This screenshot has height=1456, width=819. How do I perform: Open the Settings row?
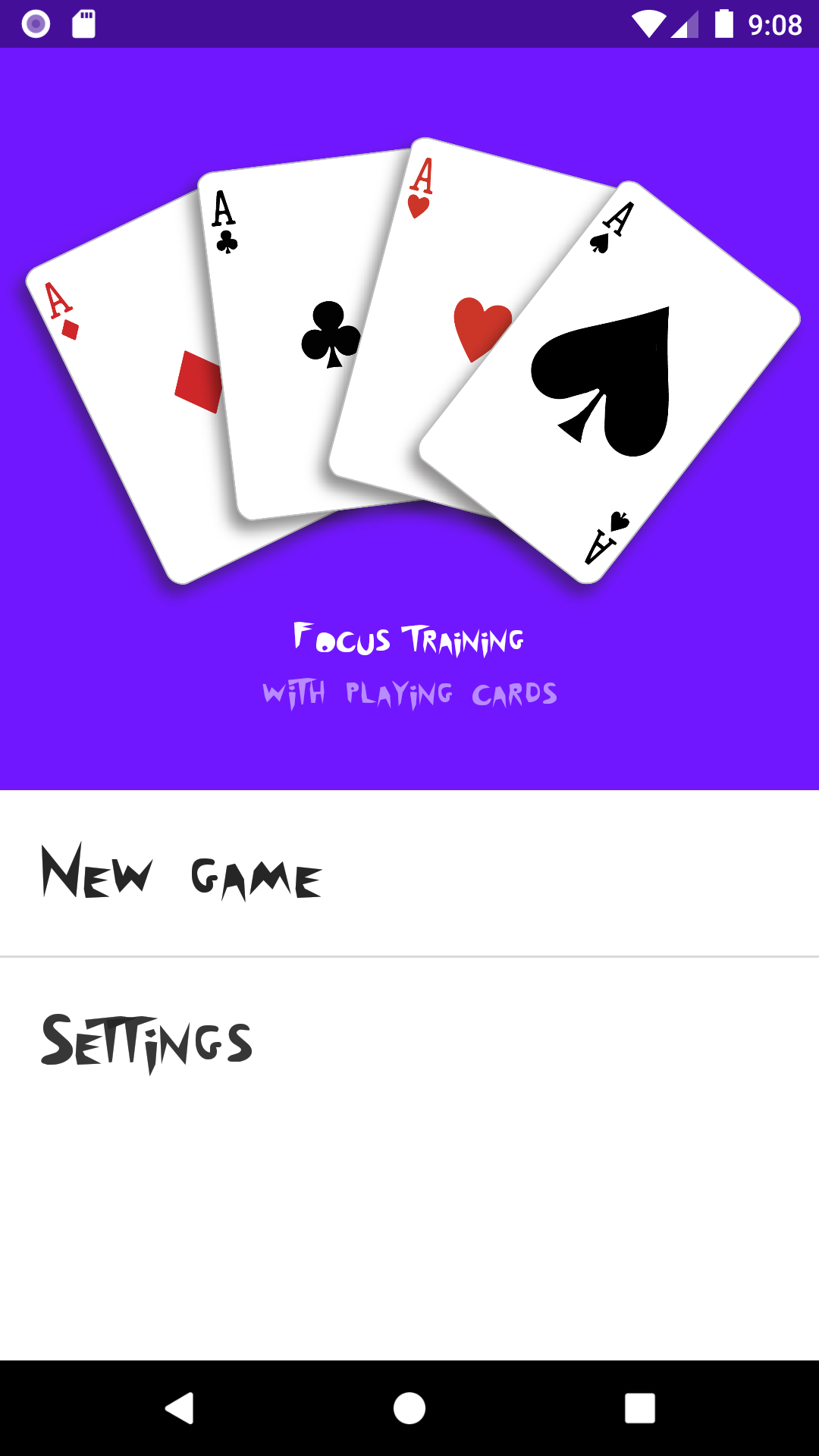tap(409, 1040)
